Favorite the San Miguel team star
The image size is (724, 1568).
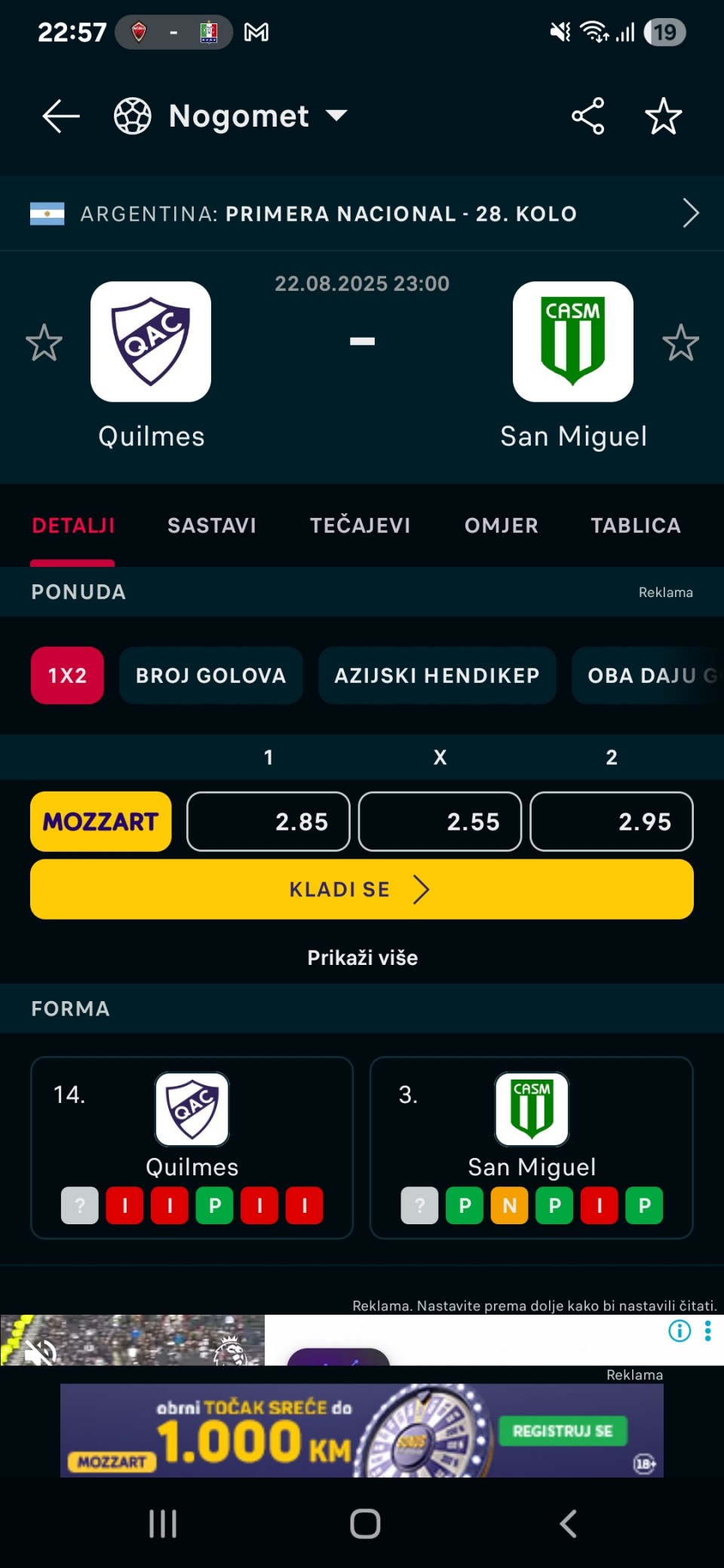tap(680, 342)
